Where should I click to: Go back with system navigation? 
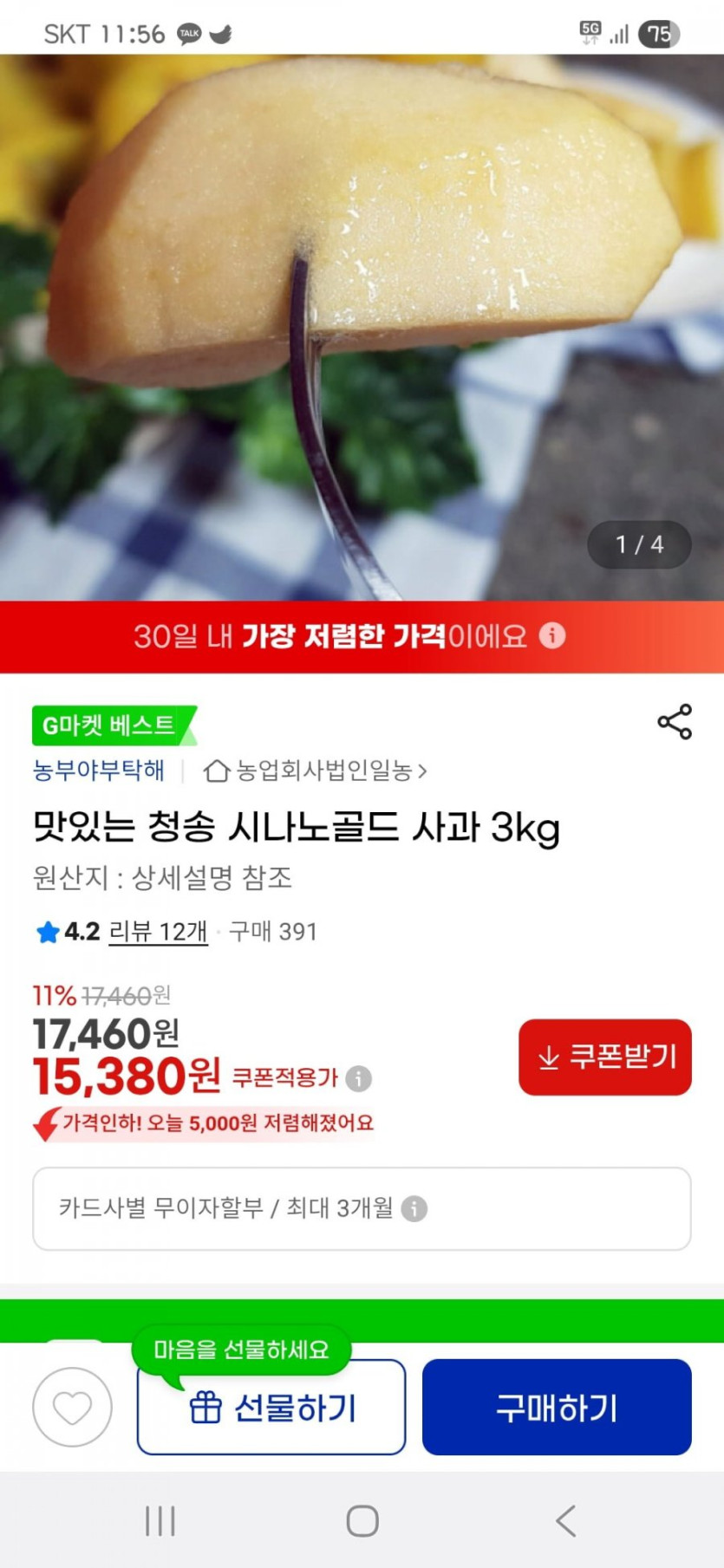(565, 1520)
